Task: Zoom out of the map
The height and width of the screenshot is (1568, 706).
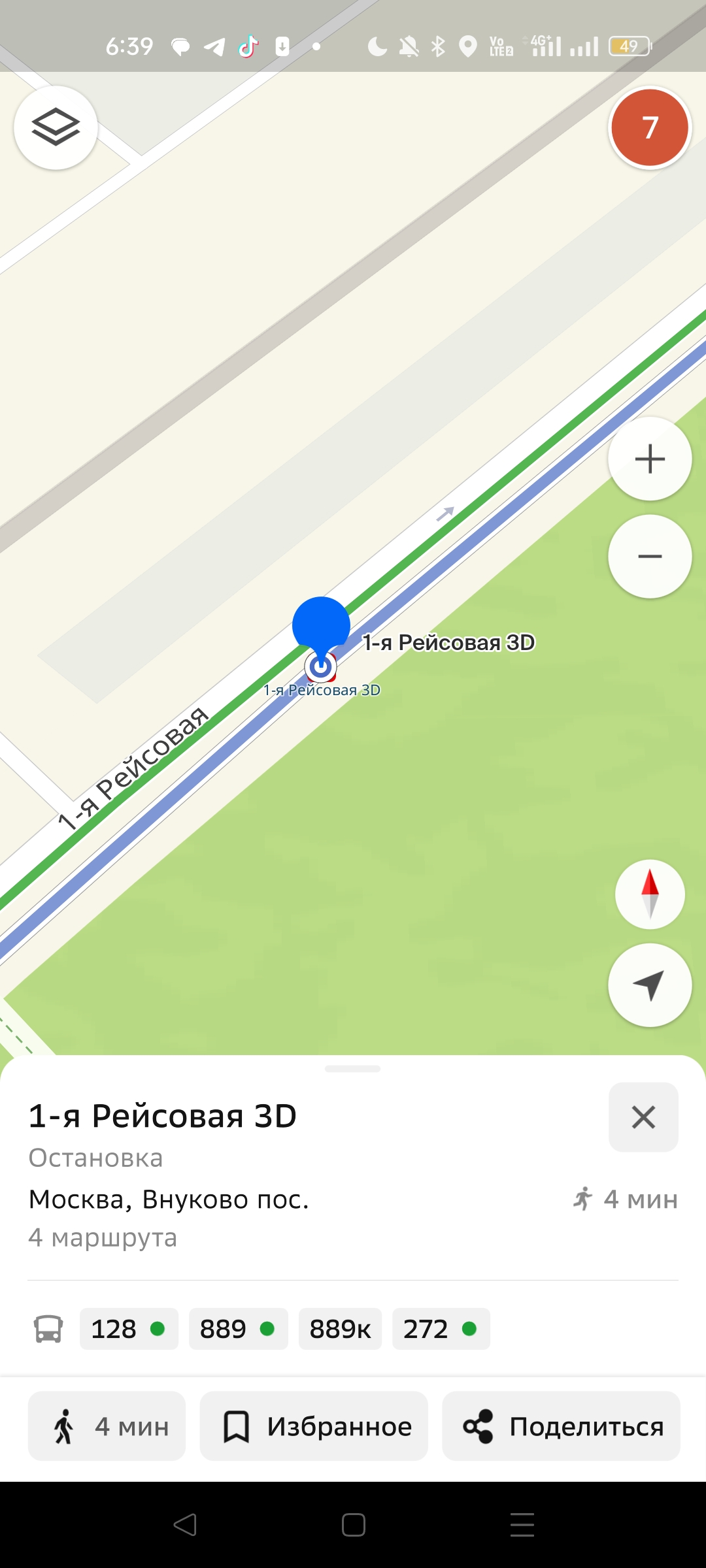Action: [x=650, y=557]
